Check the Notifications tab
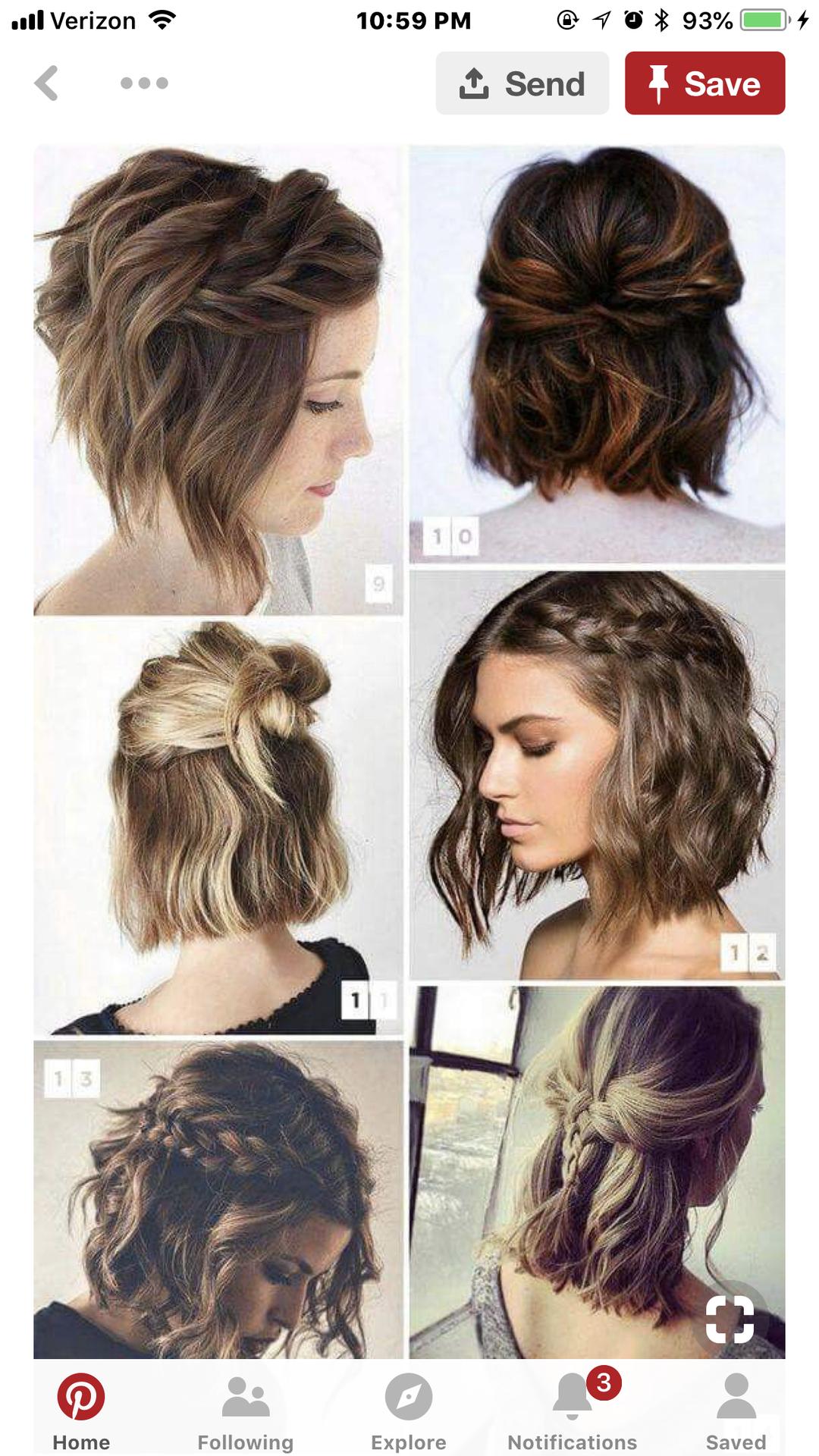Viewport: 819px width, 1456px height. point(573,1410)
